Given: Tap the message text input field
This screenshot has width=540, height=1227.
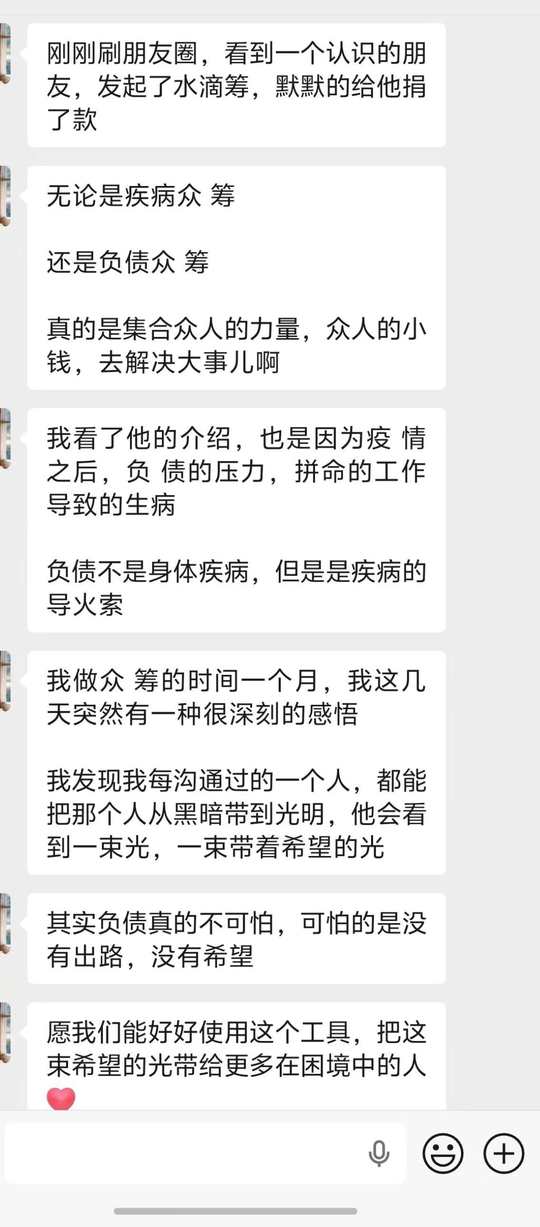Looking at the screenshot, I should (x=205, y=1153).
